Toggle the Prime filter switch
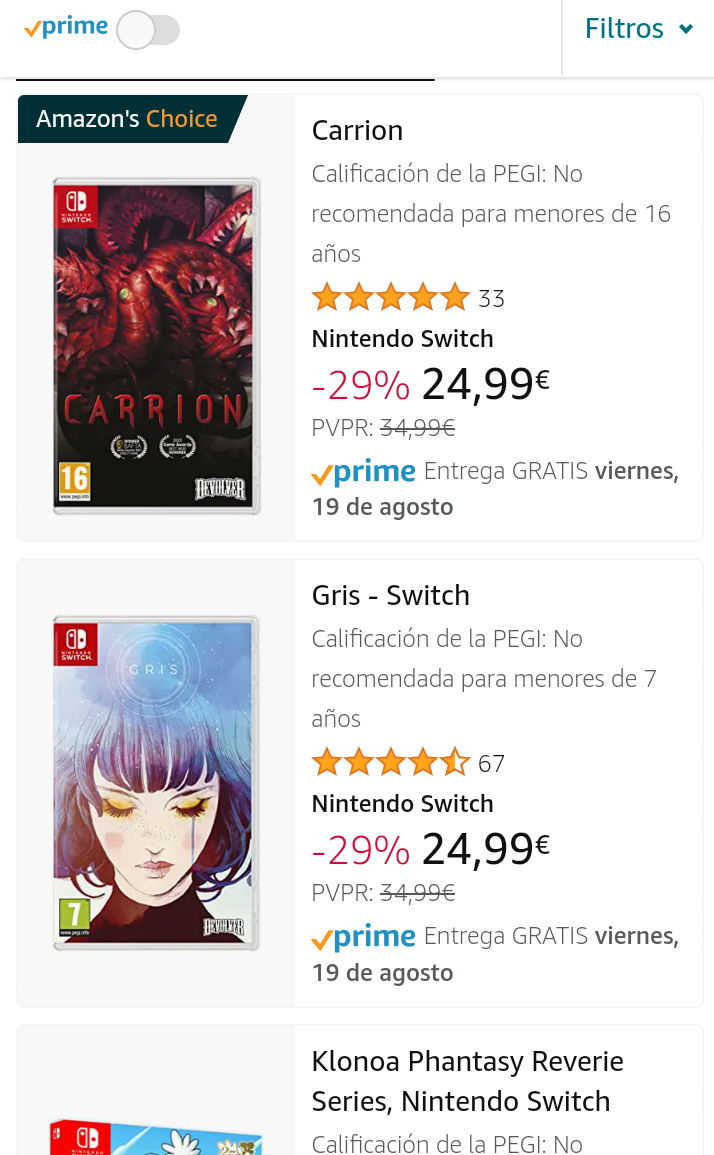 coord(148,30)
